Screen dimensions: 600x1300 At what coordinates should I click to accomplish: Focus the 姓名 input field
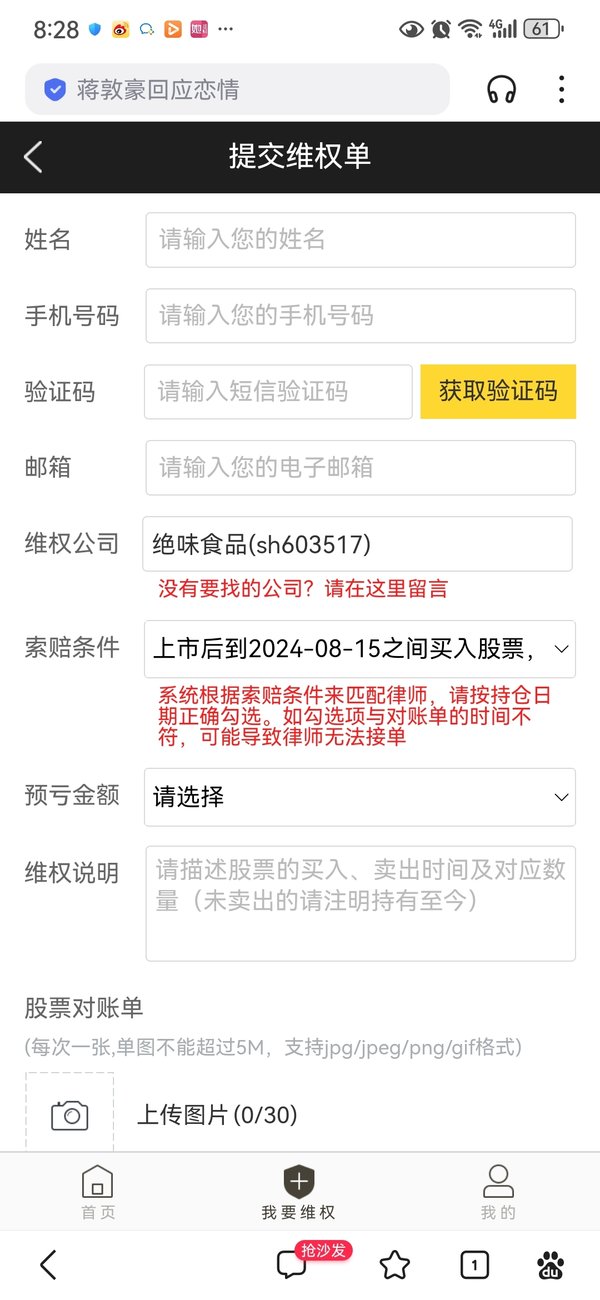point(361,240)
